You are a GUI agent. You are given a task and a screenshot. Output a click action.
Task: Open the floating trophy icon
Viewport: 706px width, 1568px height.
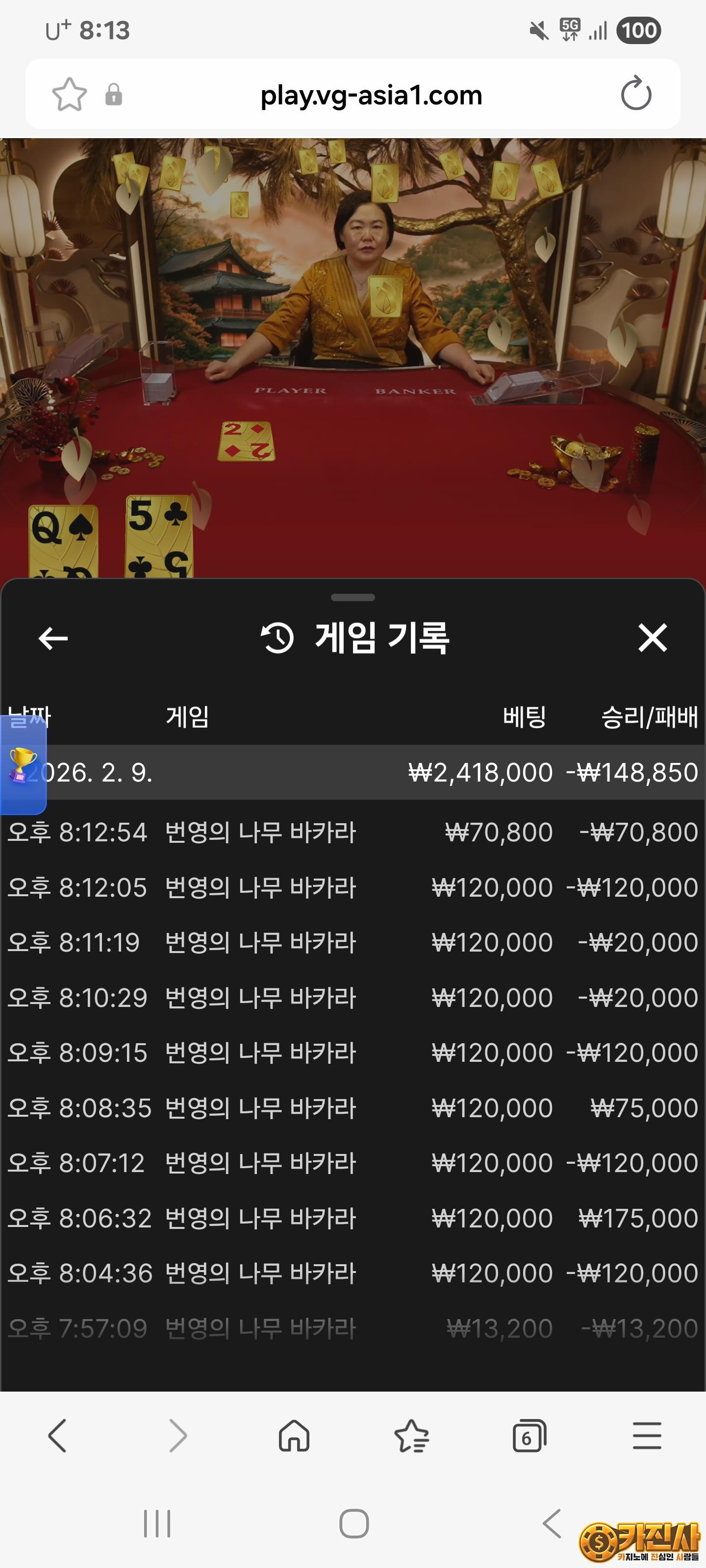tap(23, 764)
